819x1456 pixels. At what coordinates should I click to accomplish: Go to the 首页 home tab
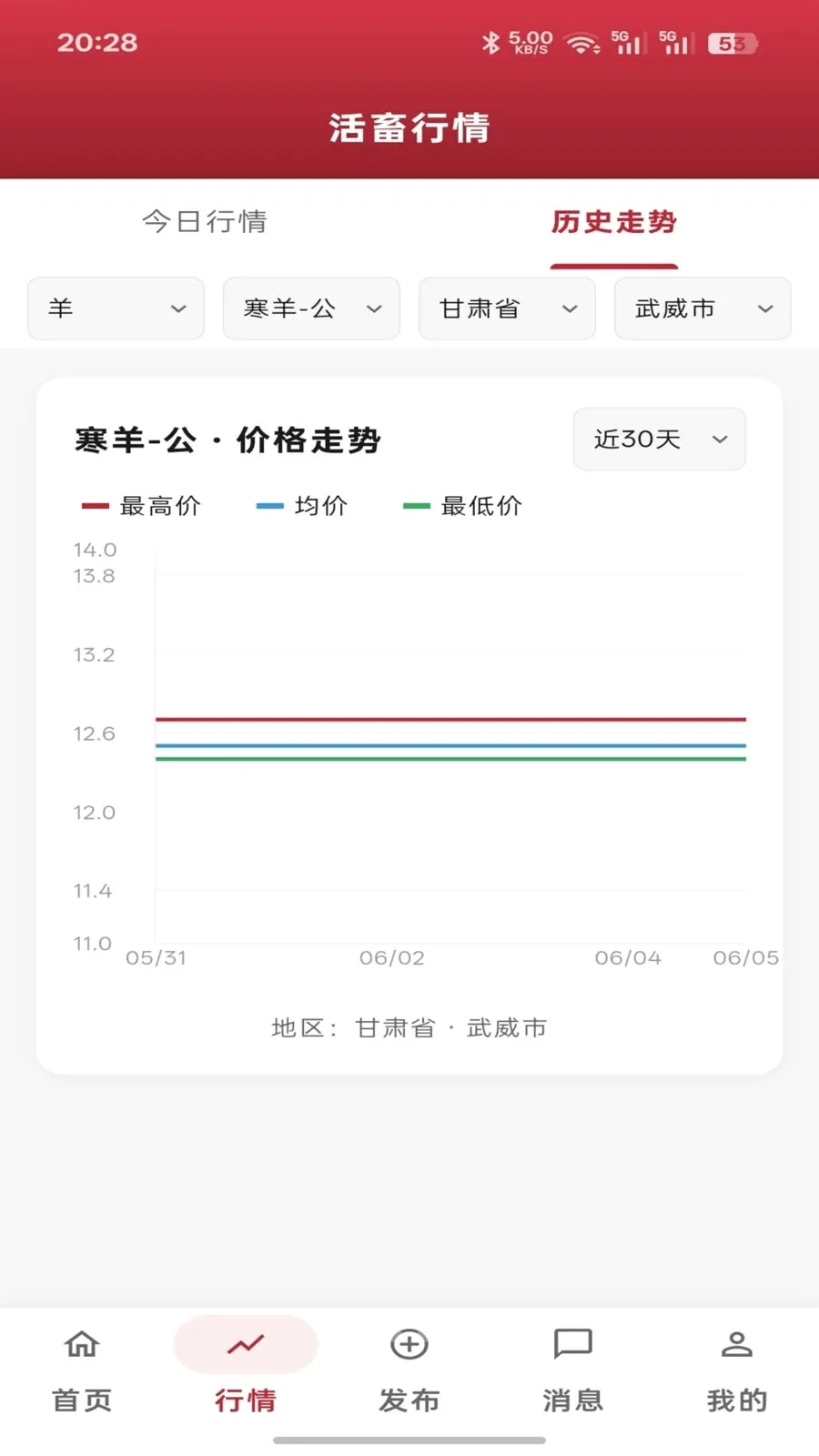tap(82, 1370)
